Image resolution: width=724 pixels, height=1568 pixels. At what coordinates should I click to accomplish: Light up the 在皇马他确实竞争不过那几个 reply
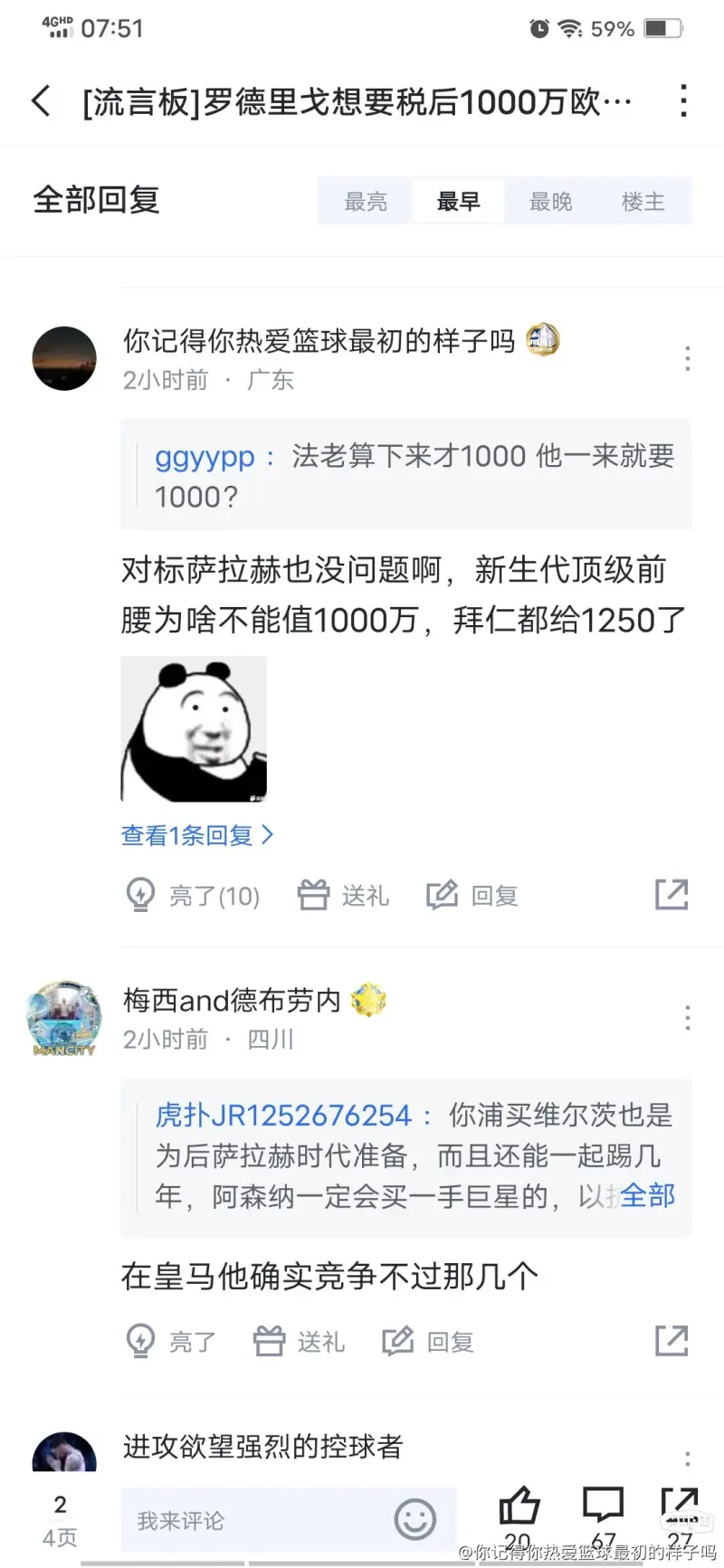tap(171, 1341)
